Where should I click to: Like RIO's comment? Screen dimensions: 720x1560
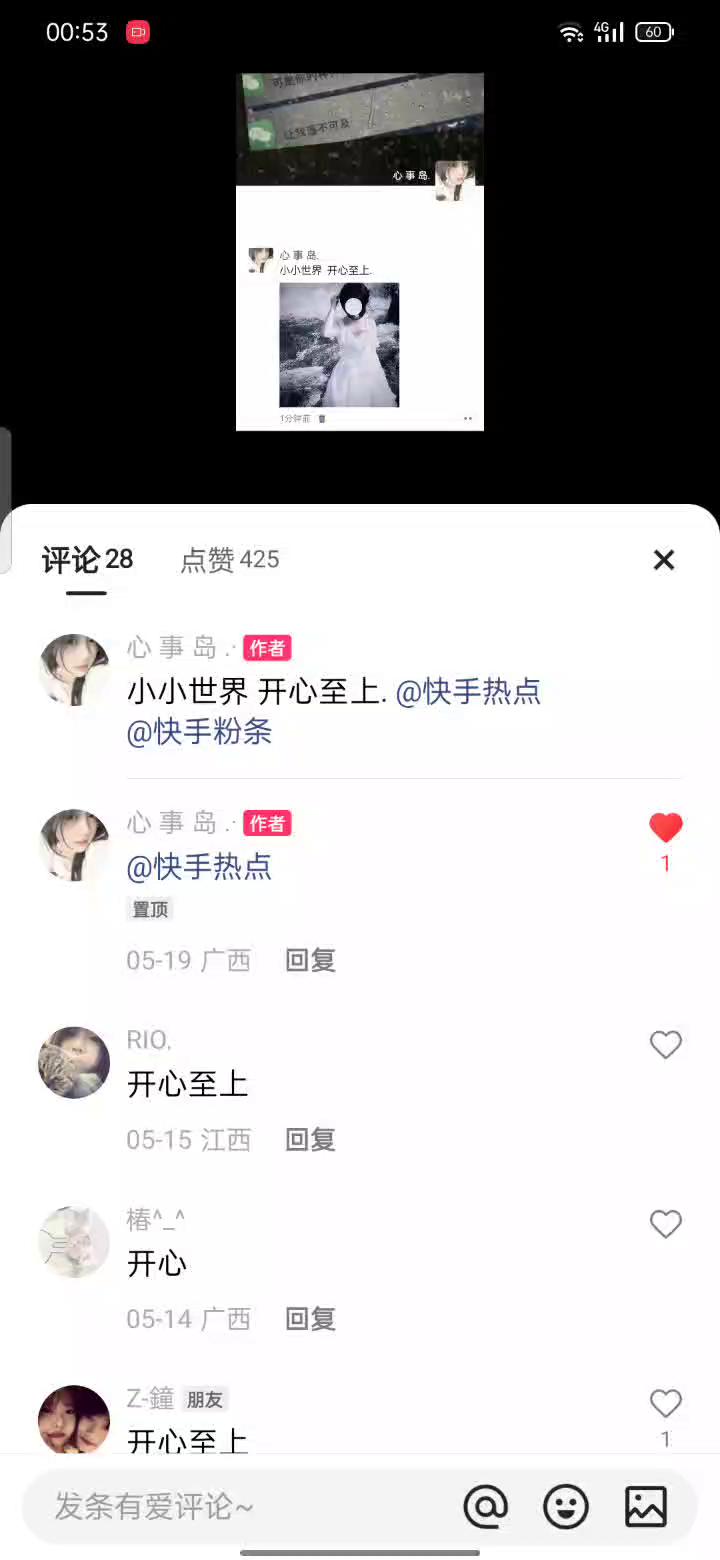pos(665,1045)
